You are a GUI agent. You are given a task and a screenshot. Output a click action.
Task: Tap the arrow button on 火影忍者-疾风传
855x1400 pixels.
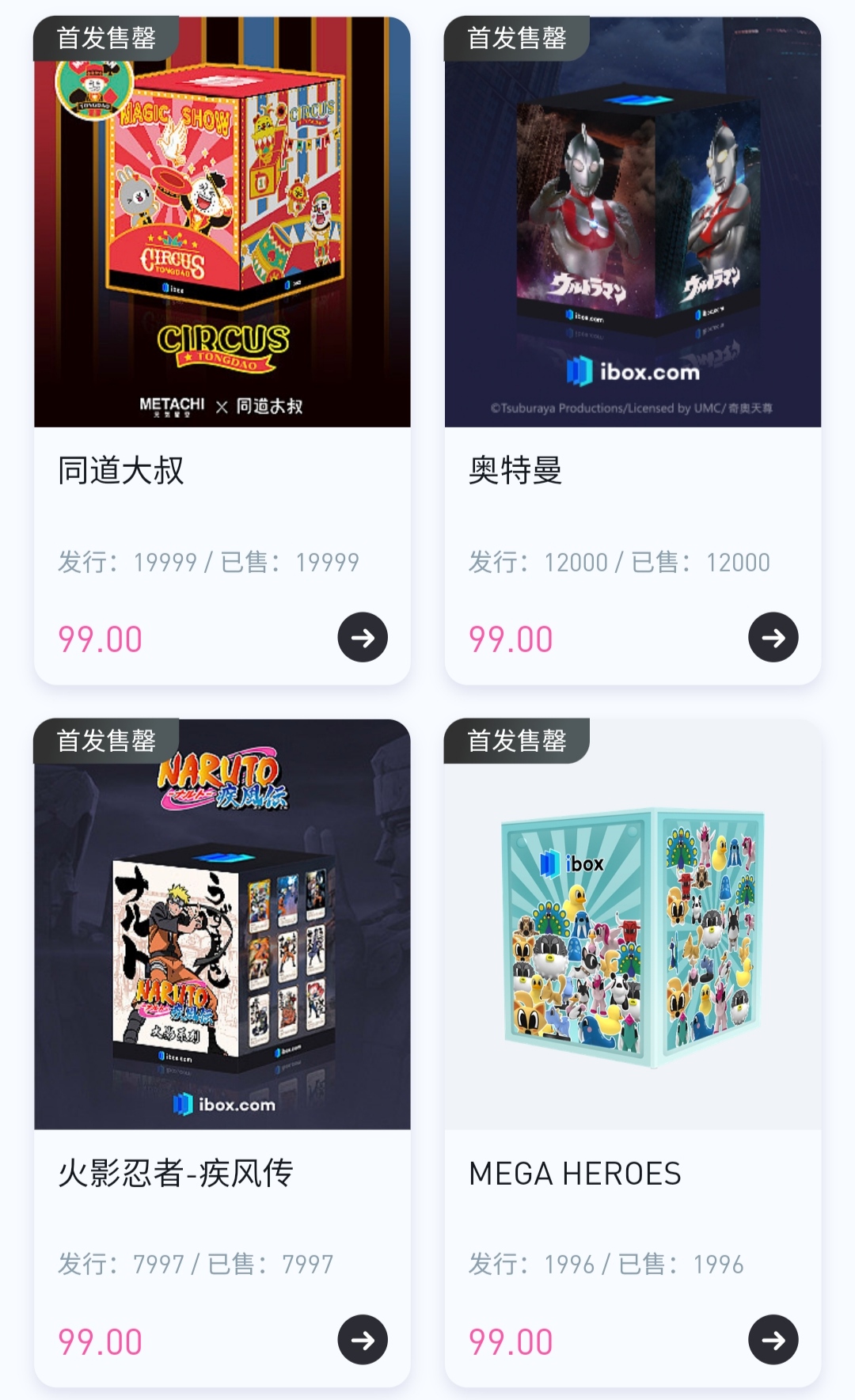(363, 1340)
